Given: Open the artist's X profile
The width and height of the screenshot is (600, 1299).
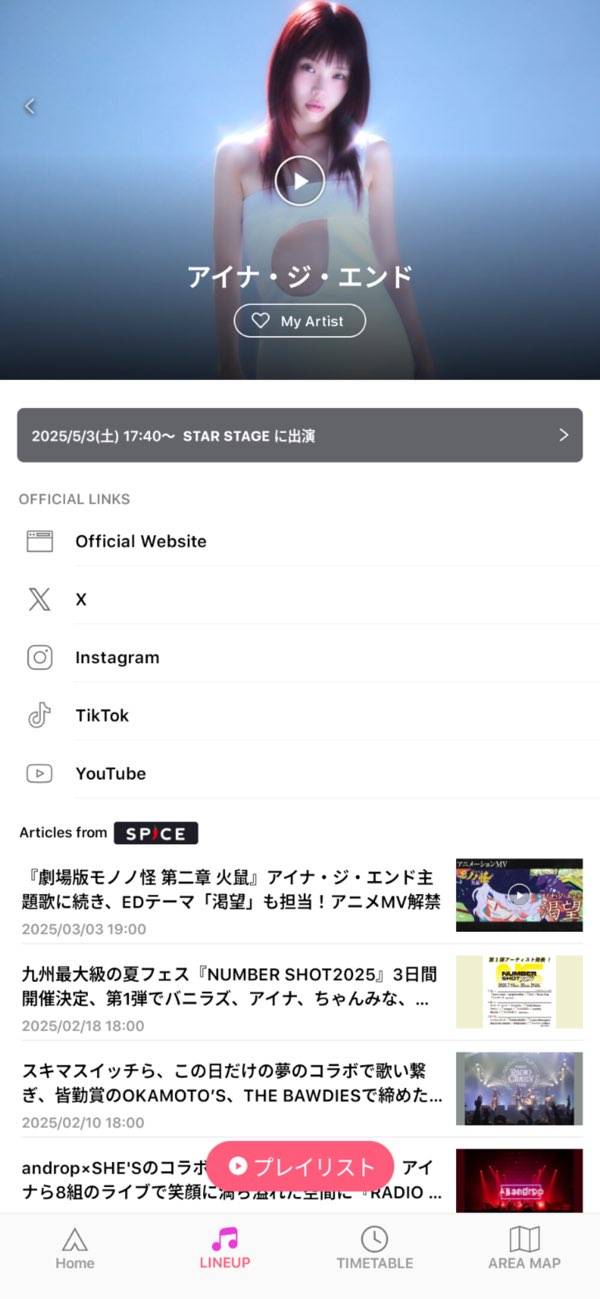Looking at the screenshot, I should click(81, 599).
